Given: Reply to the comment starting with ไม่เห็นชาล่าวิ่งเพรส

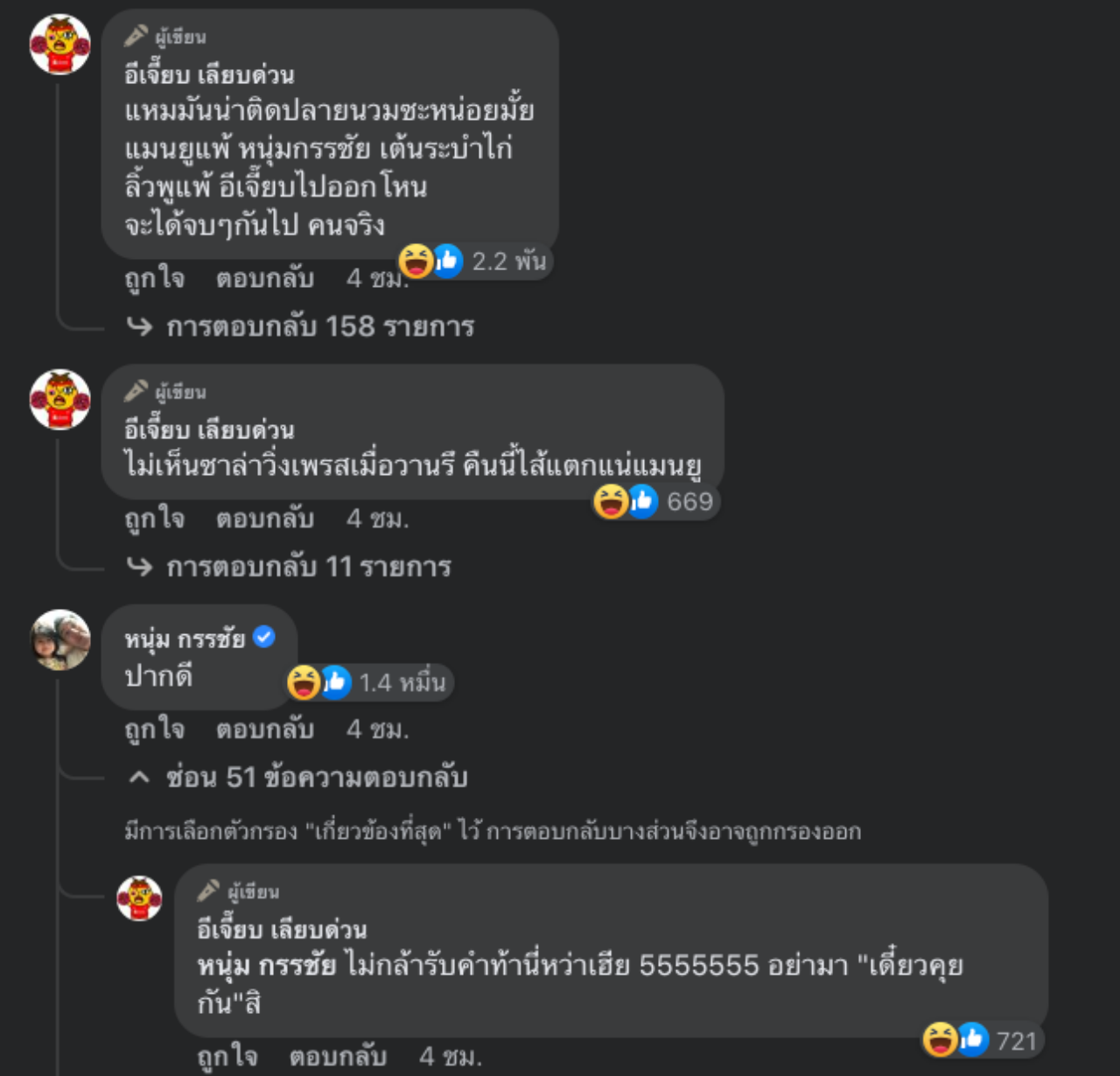Looking at the screenshot, I should 264,519.
